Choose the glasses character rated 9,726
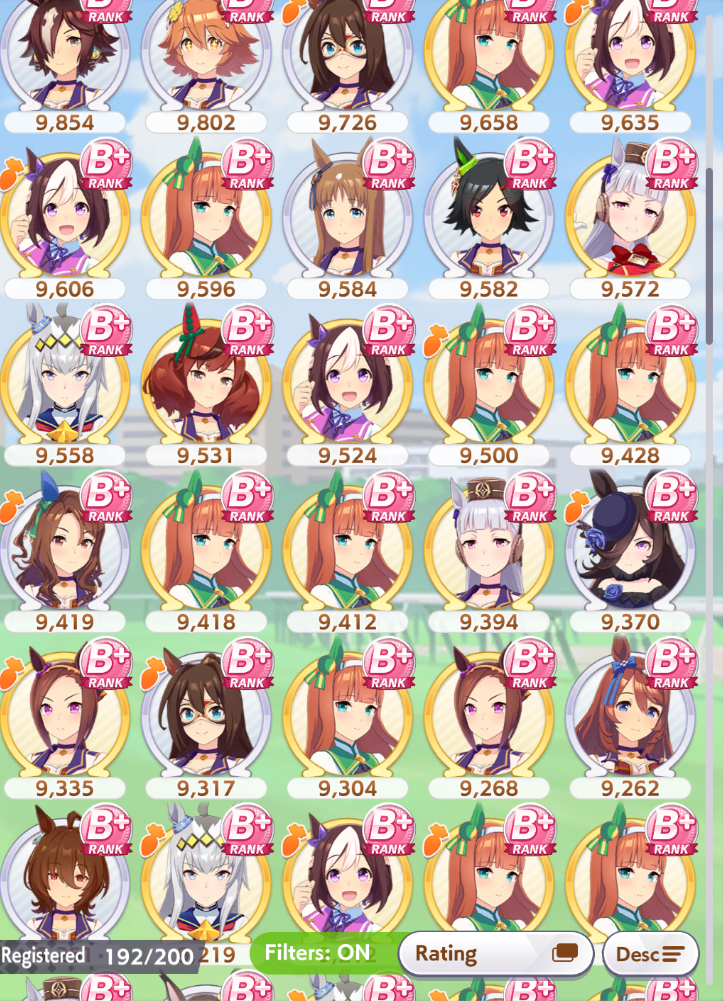The height and width of the screenshot is (1001, 723). (348, 55)
